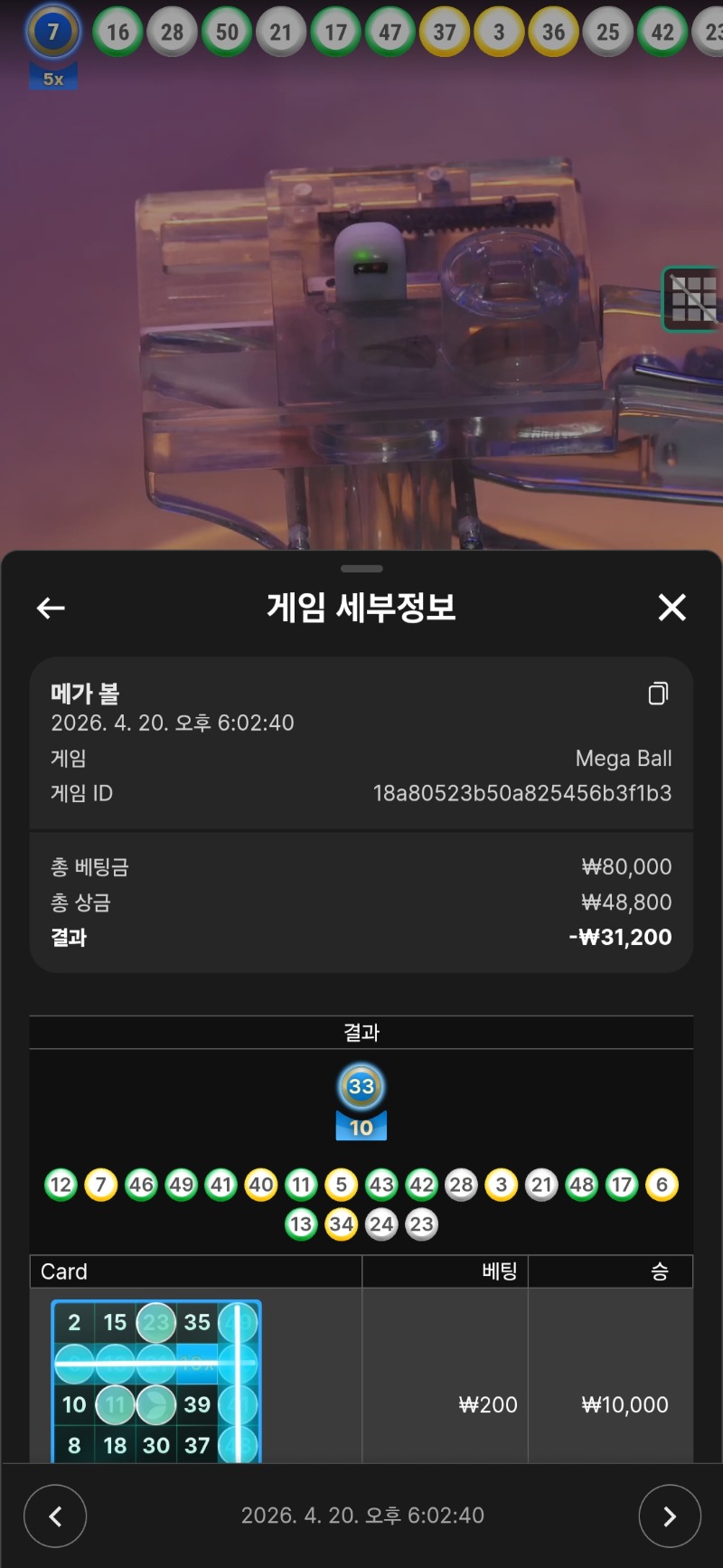Screen dimensions: 723x1568
Task: Close the game details panel
Action: click(x=671, y=608)
